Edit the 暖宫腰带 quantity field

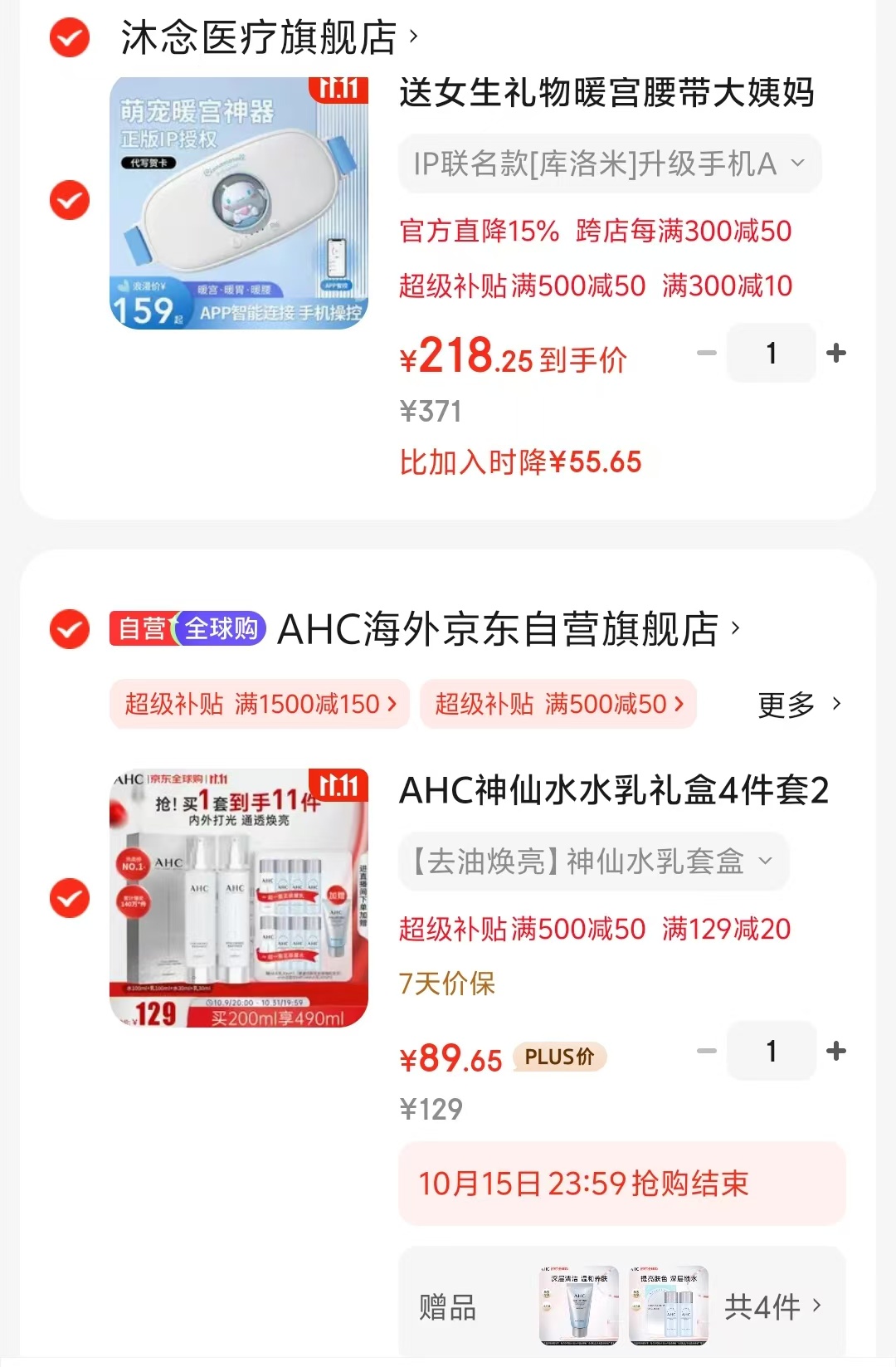pos(772,353)
